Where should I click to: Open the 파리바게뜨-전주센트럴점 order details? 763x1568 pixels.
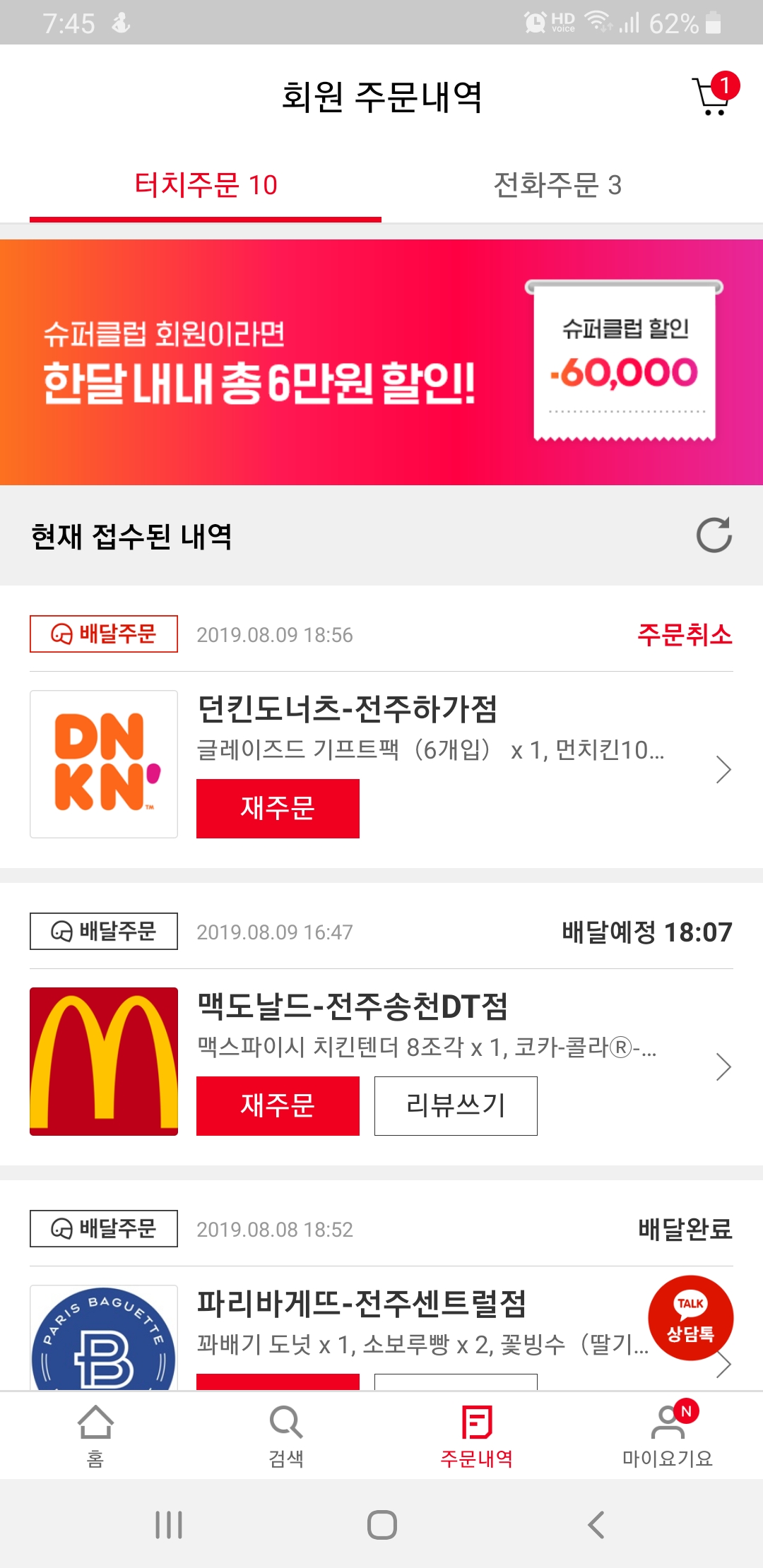coord(360,1304)
